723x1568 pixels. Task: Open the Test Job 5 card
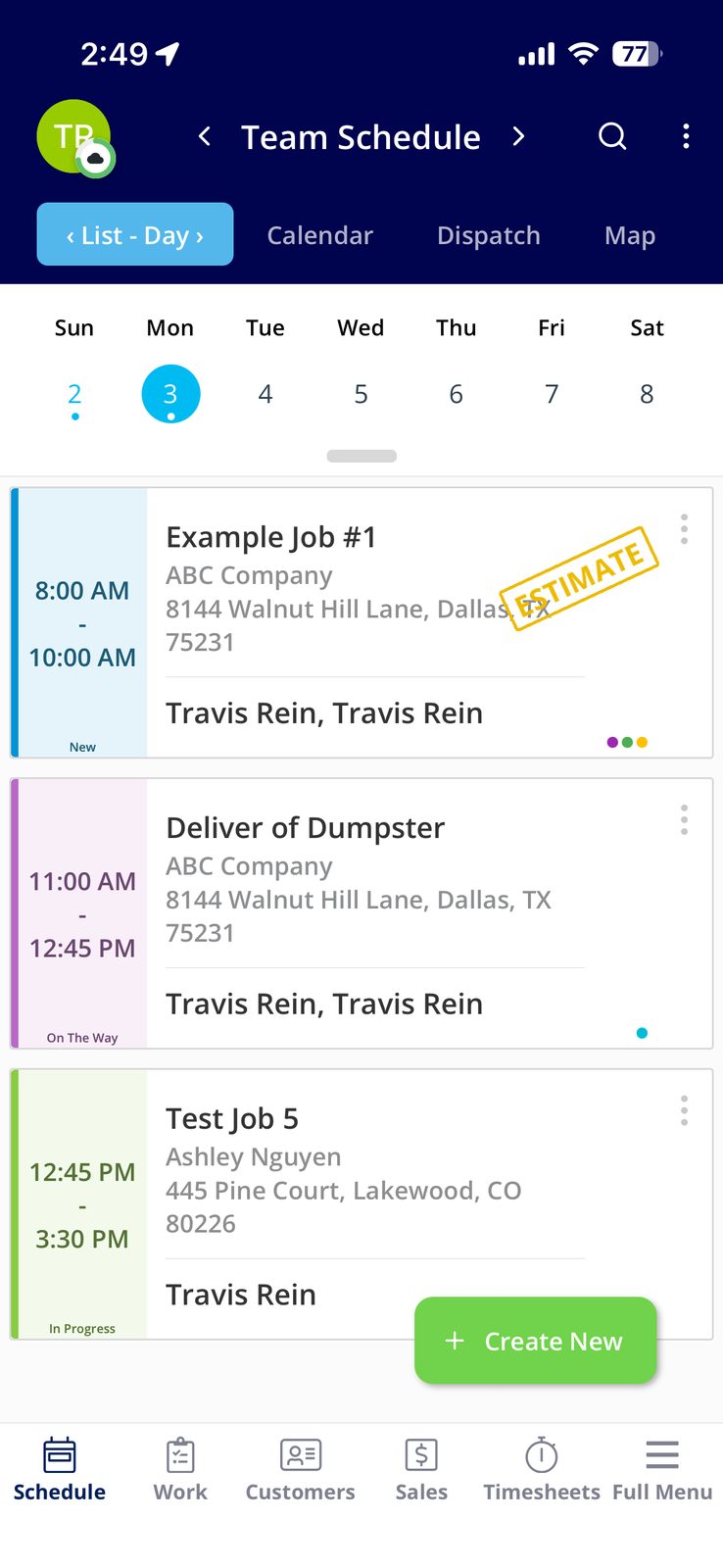[361, 1204]
